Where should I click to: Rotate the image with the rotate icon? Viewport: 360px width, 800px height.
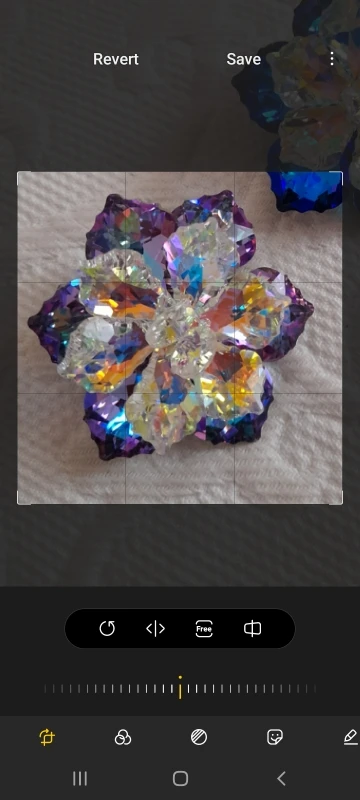[107, 629]
